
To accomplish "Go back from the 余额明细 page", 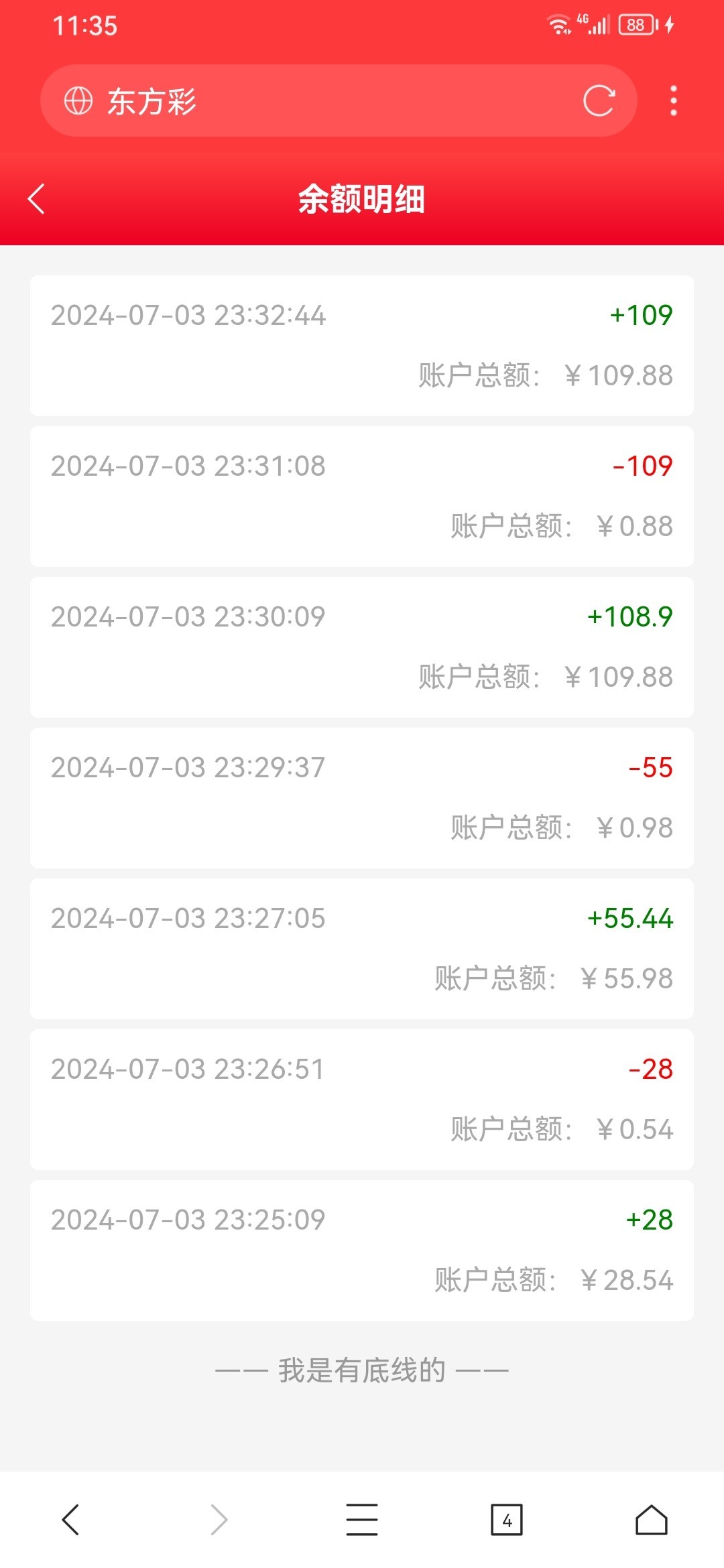I will [37, 199].
